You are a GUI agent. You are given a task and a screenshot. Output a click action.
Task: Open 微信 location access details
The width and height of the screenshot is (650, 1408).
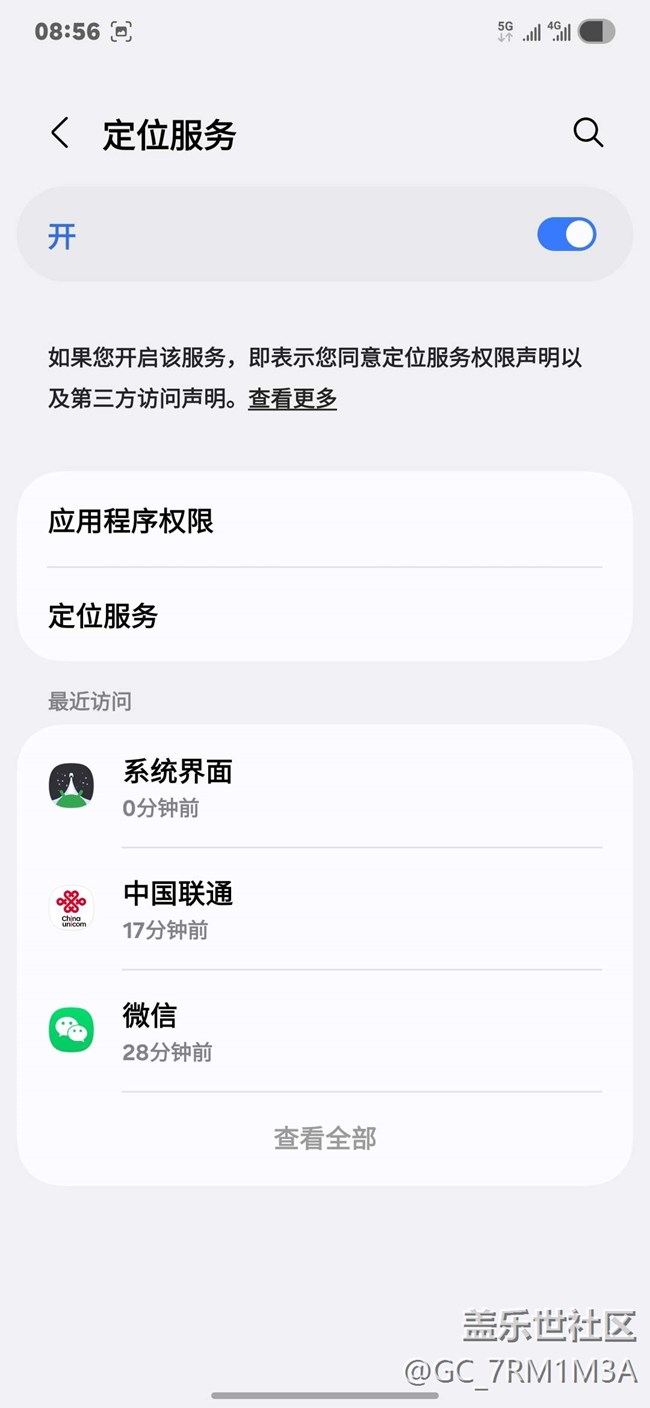pos(324,1030)
